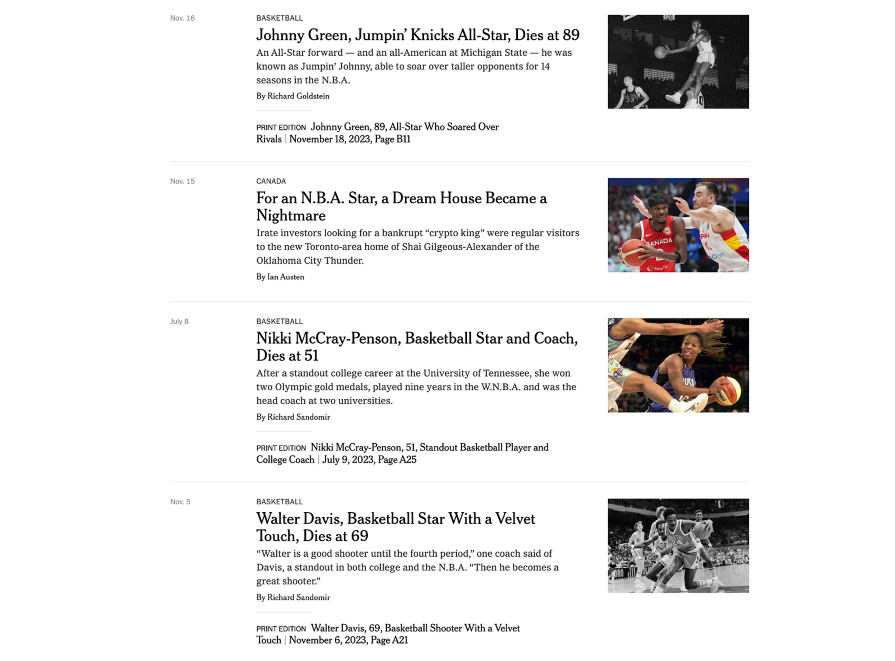Viewport: 895px width, 661px height.
Task: Open the Canada basketball game photo
Action: coord(677,225)
